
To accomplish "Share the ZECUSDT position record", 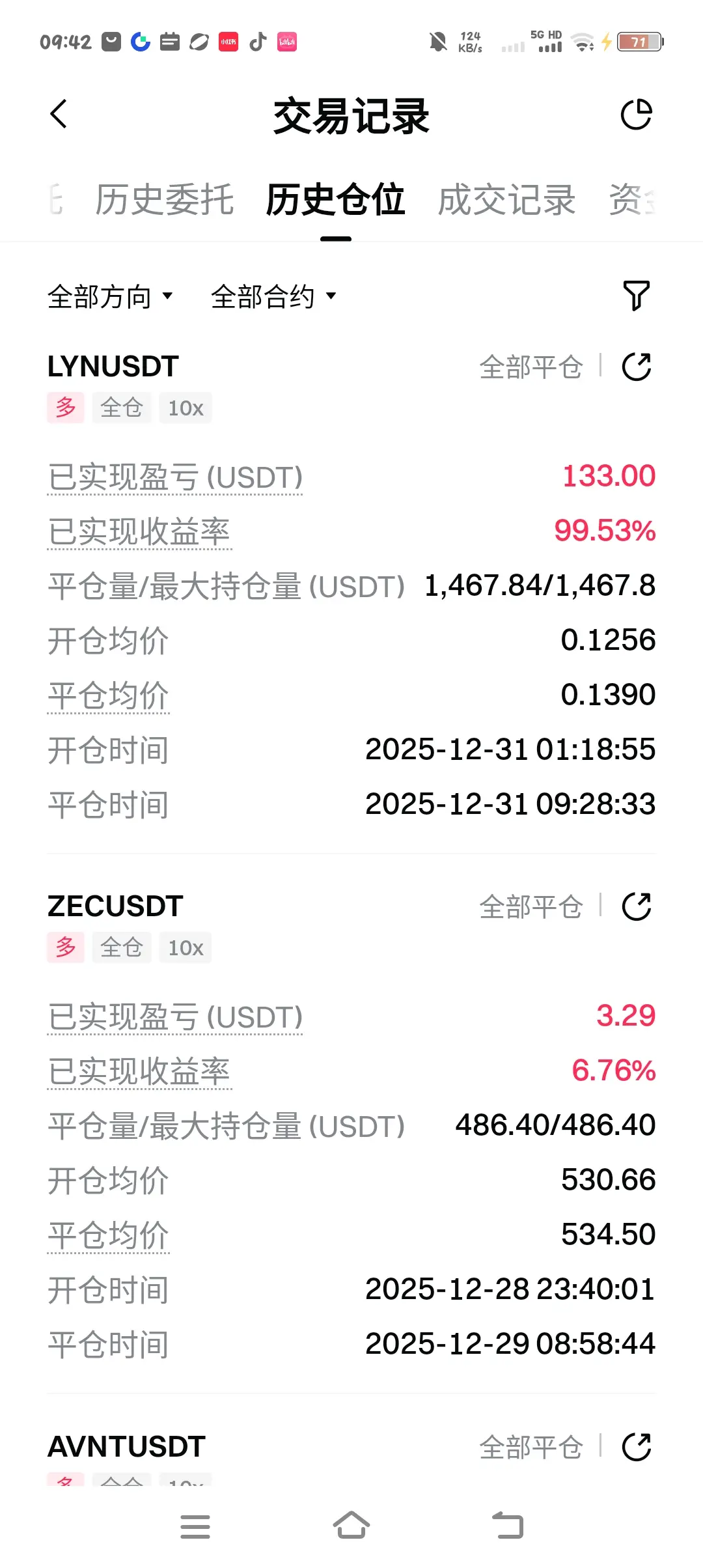I will coord(636,906).
